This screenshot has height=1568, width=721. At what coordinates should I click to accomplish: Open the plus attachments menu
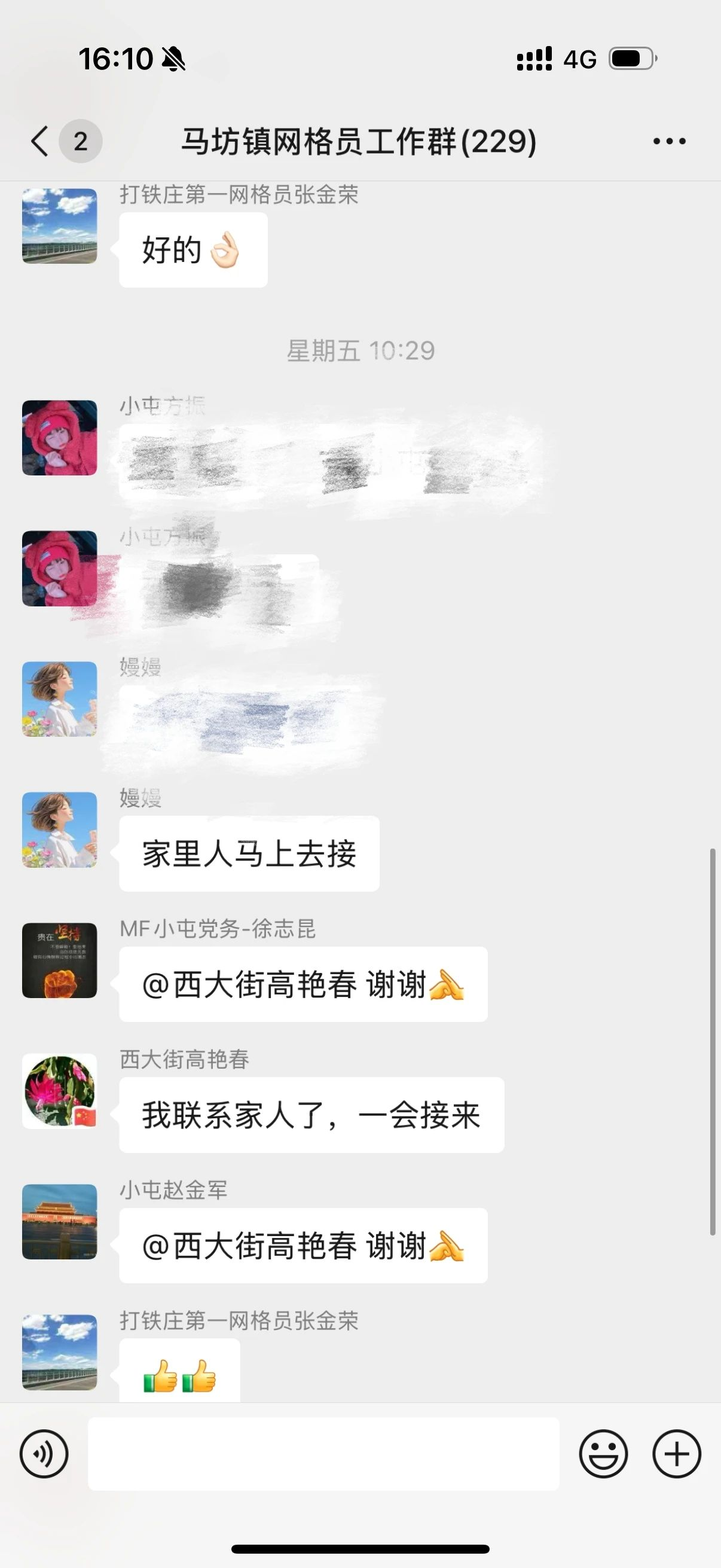coord(677,1454)
